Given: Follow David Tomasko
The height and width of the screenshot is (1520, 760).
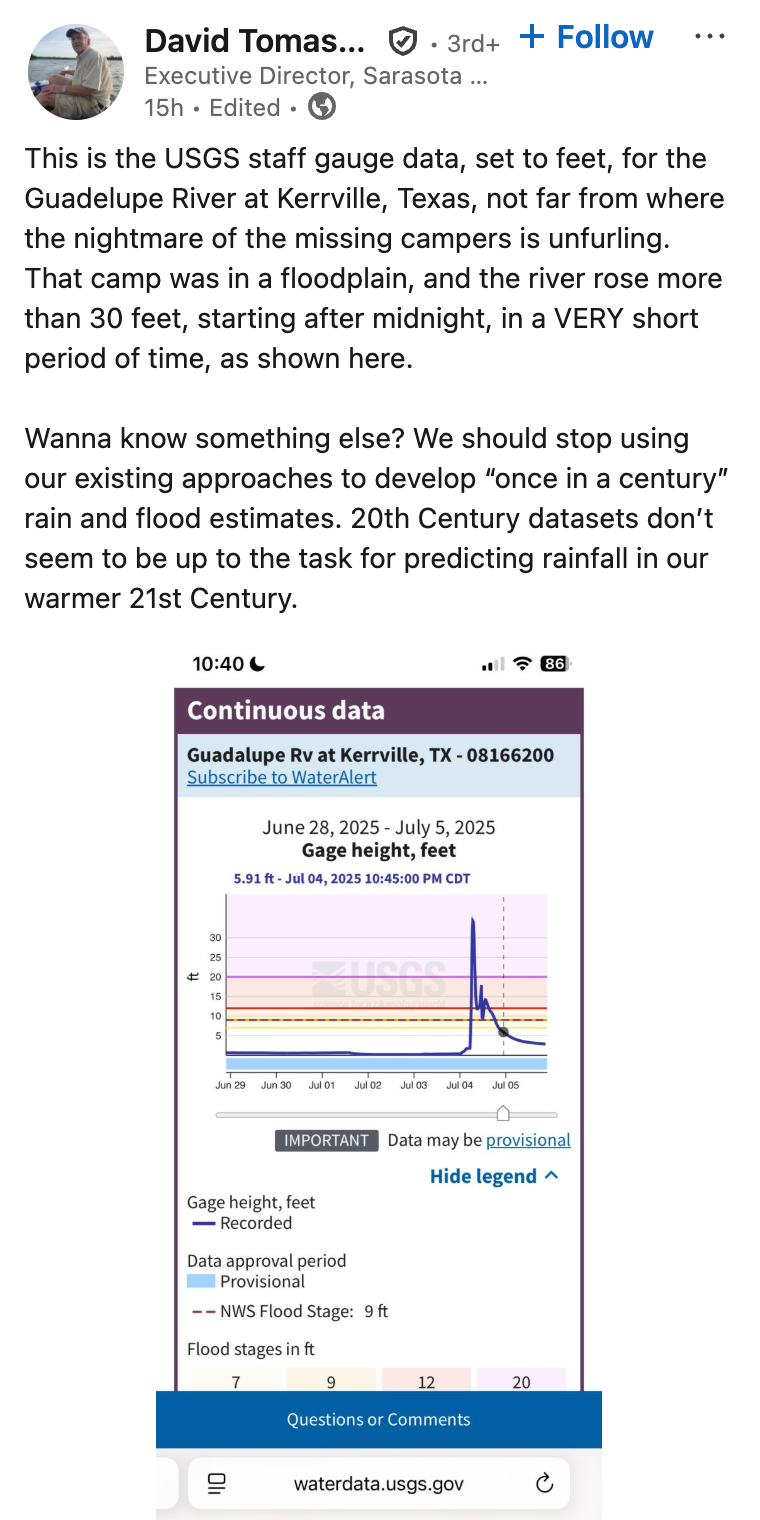Looking at the screenshot, I should tap(587, 38).
